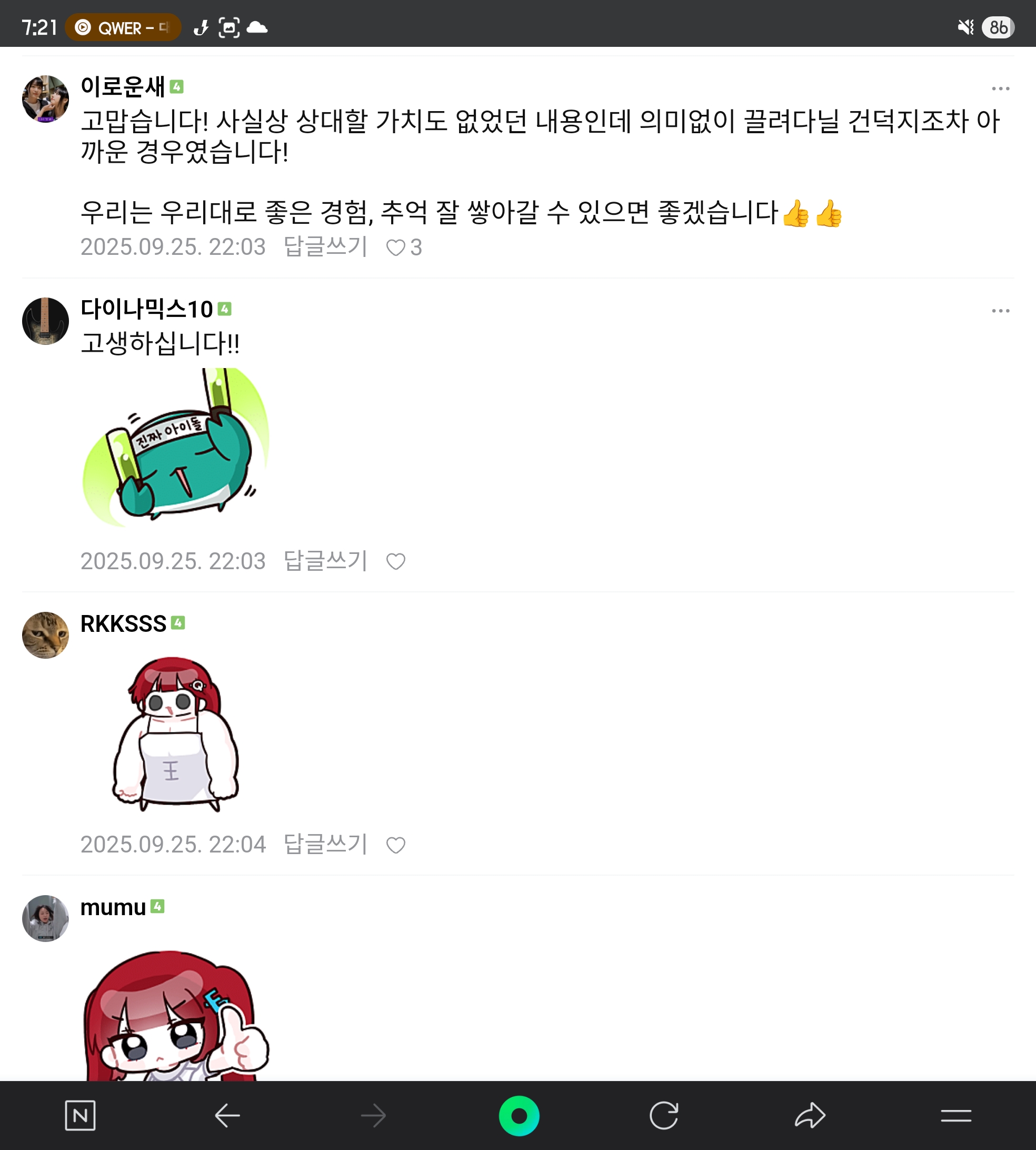
Task: Open the QWER media playback chip
Action: 123,27
